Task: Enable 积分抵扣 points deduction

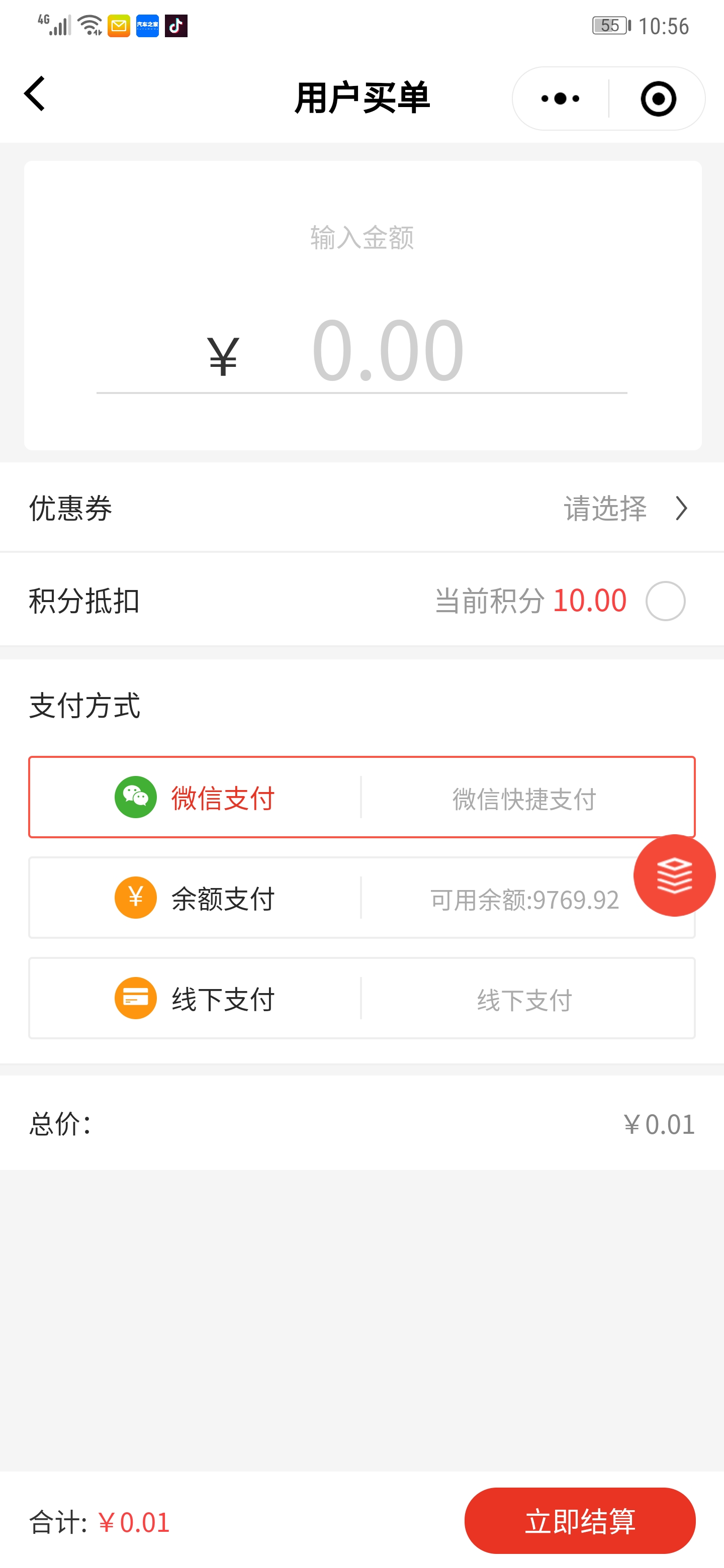Action: click(665, 601)
